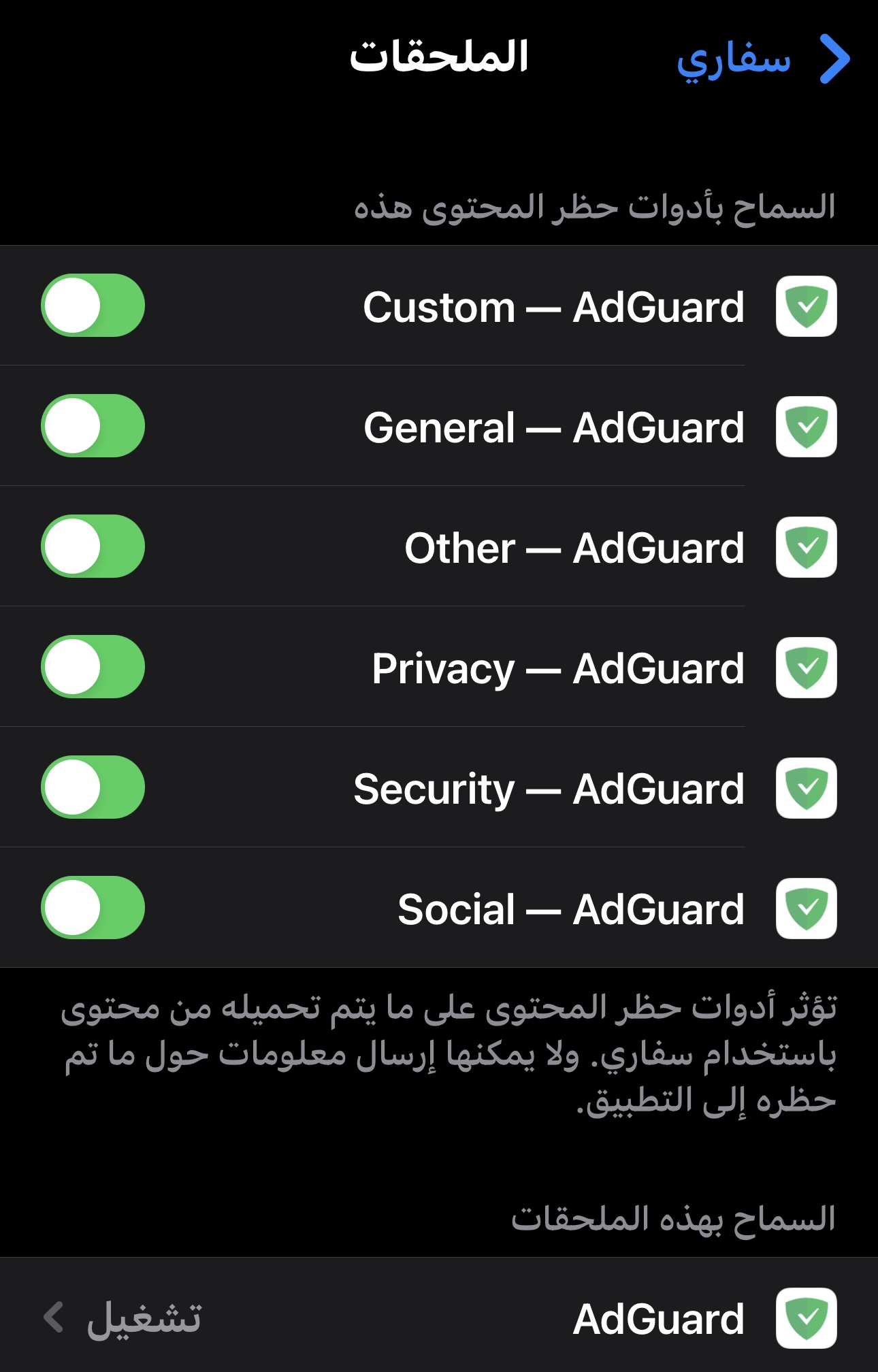Switch off Privacy — AdGuard blocker
The height and width of the screenshot is (1372, 878).
[93, 667]
